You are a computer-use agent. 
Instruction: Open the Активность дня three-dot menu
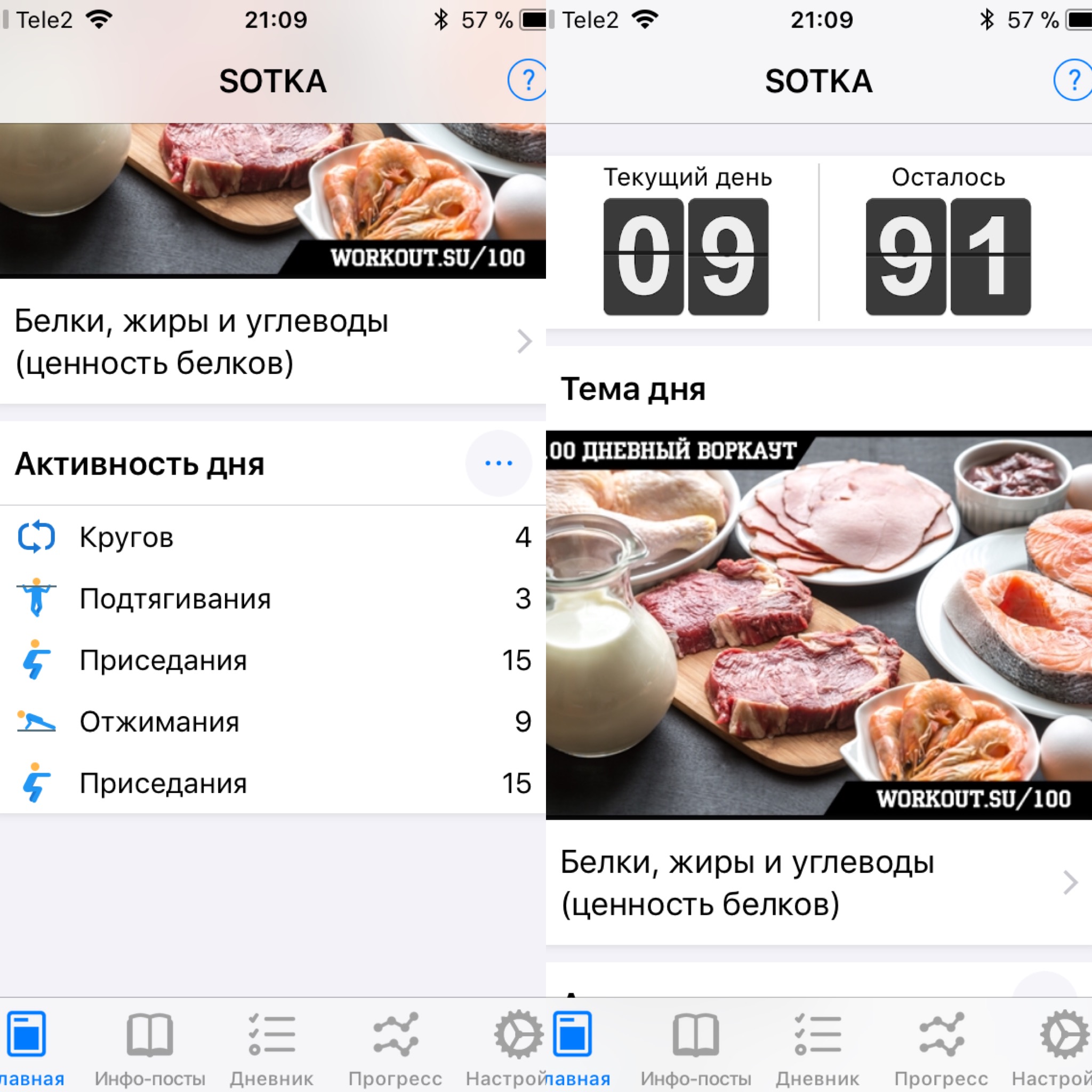click(x=498, y=463)
